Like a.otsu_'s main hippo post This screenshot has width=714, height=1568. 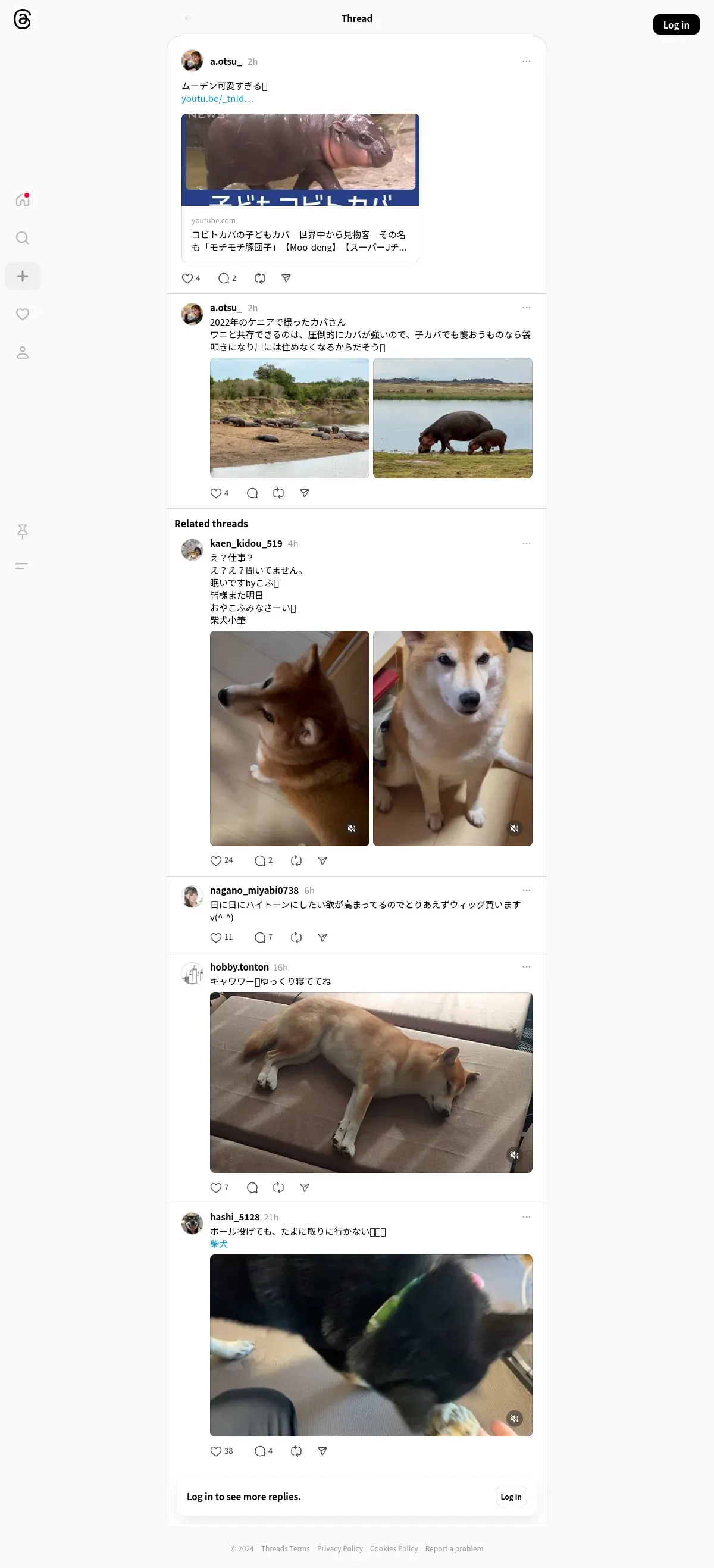pyautogui.click(x=187, y=278)
